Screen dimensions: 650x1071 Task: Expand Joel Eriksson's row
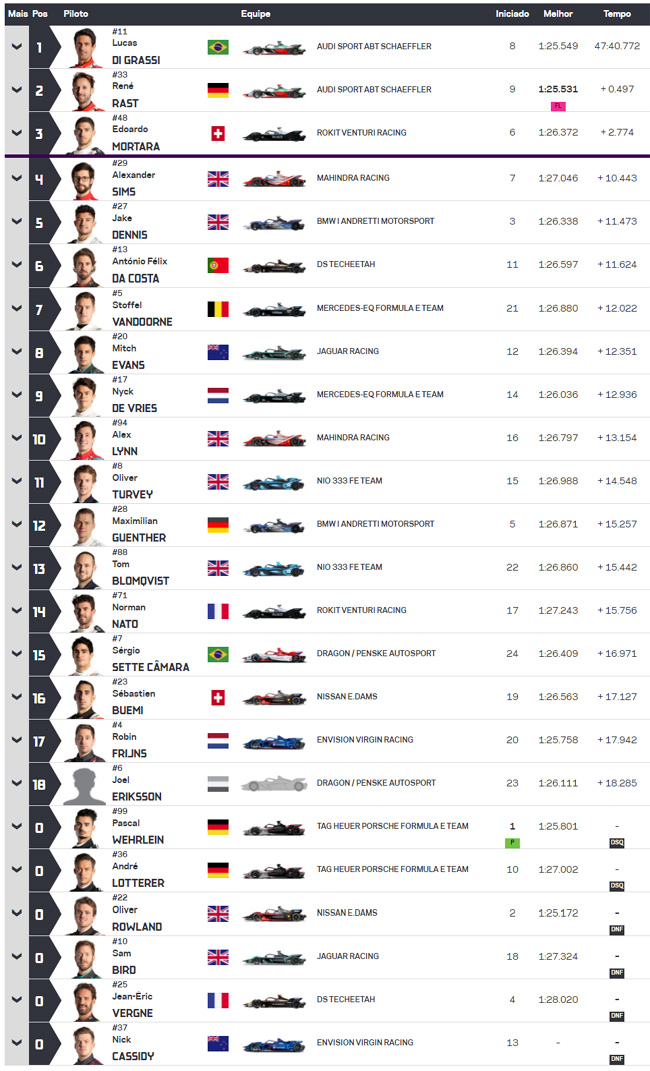[x=17, y=783]
